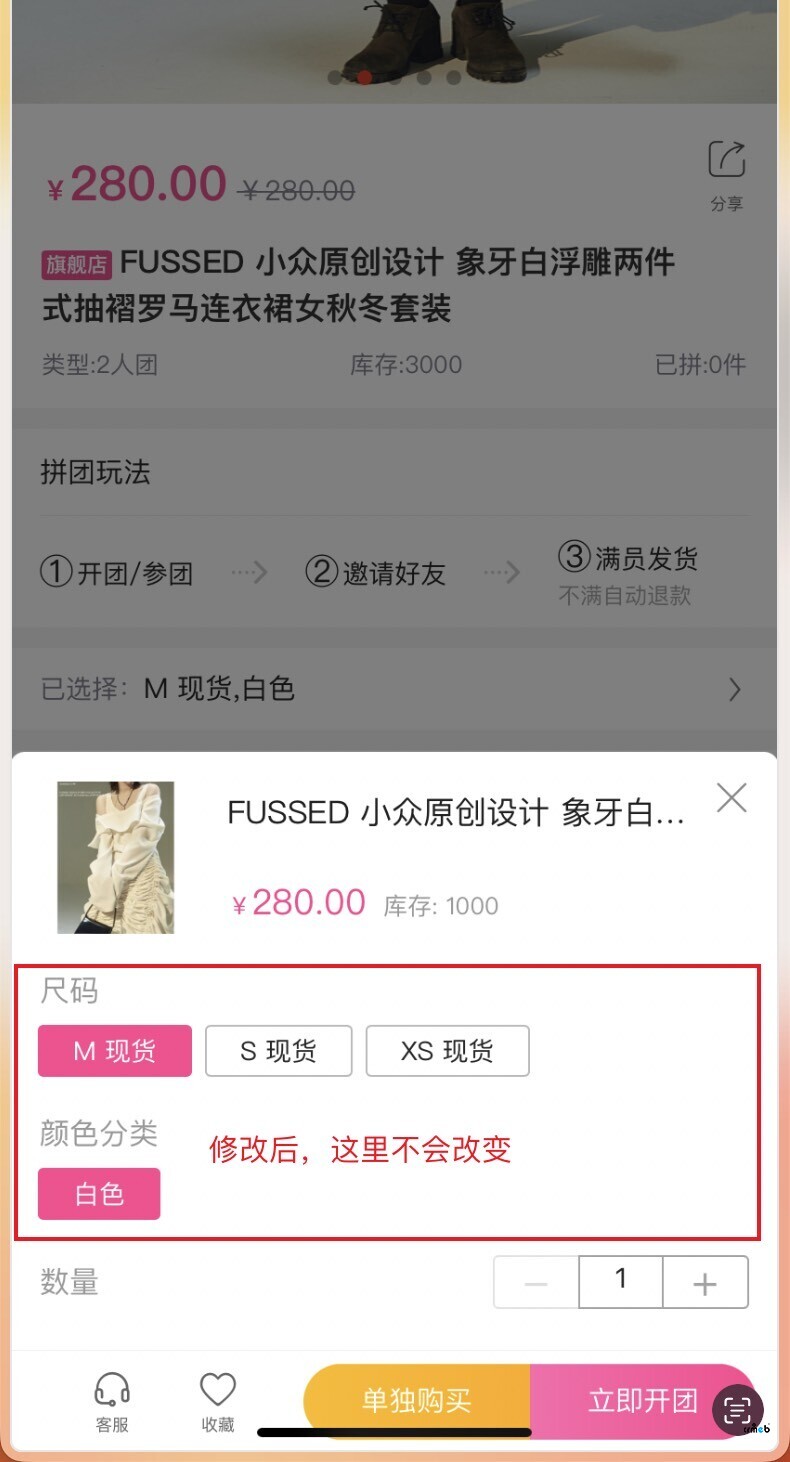Tap the 立即开团 button
This screenshot has width=790, height=1462.
tap(641, 1400)
